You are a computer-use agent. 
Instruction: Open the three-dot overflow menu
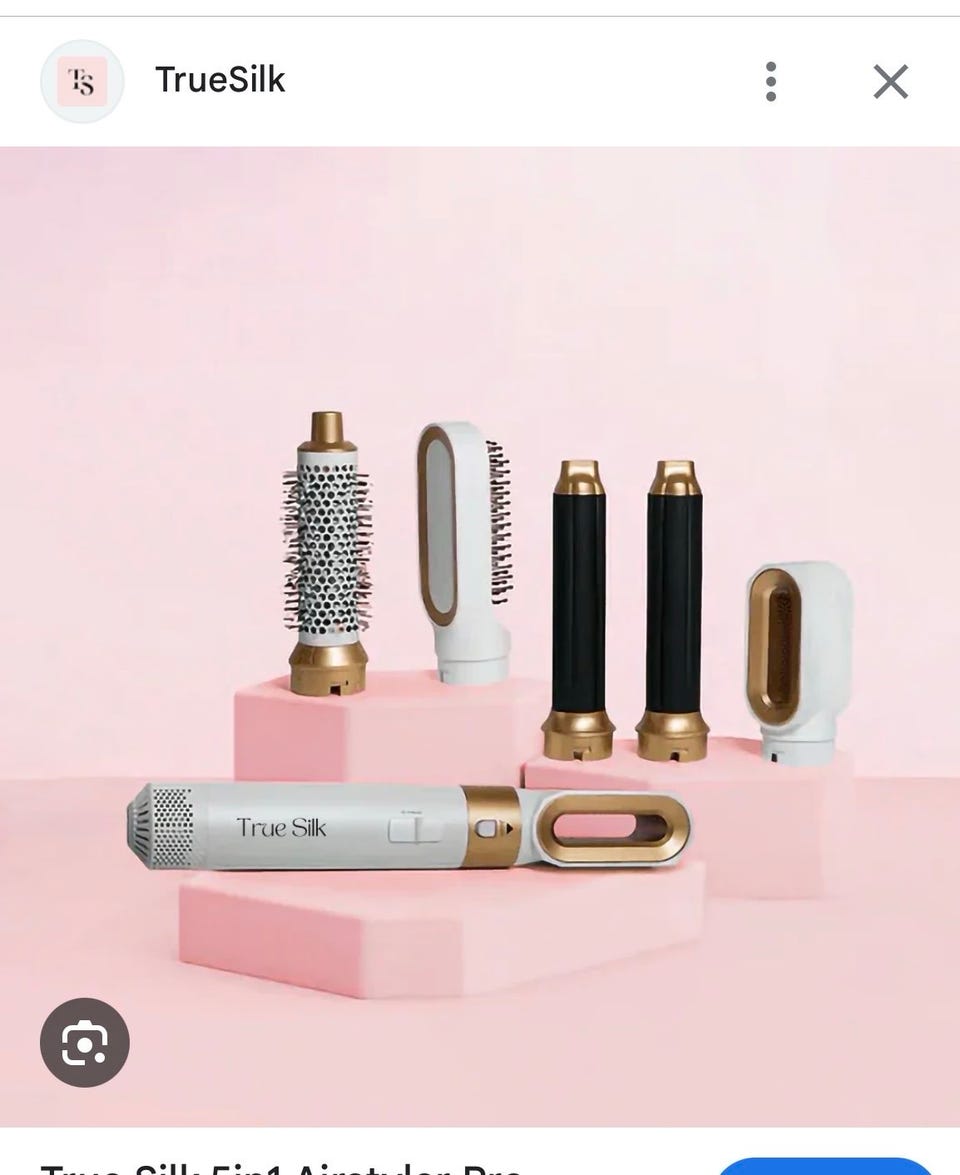click(x=770, y=81)
